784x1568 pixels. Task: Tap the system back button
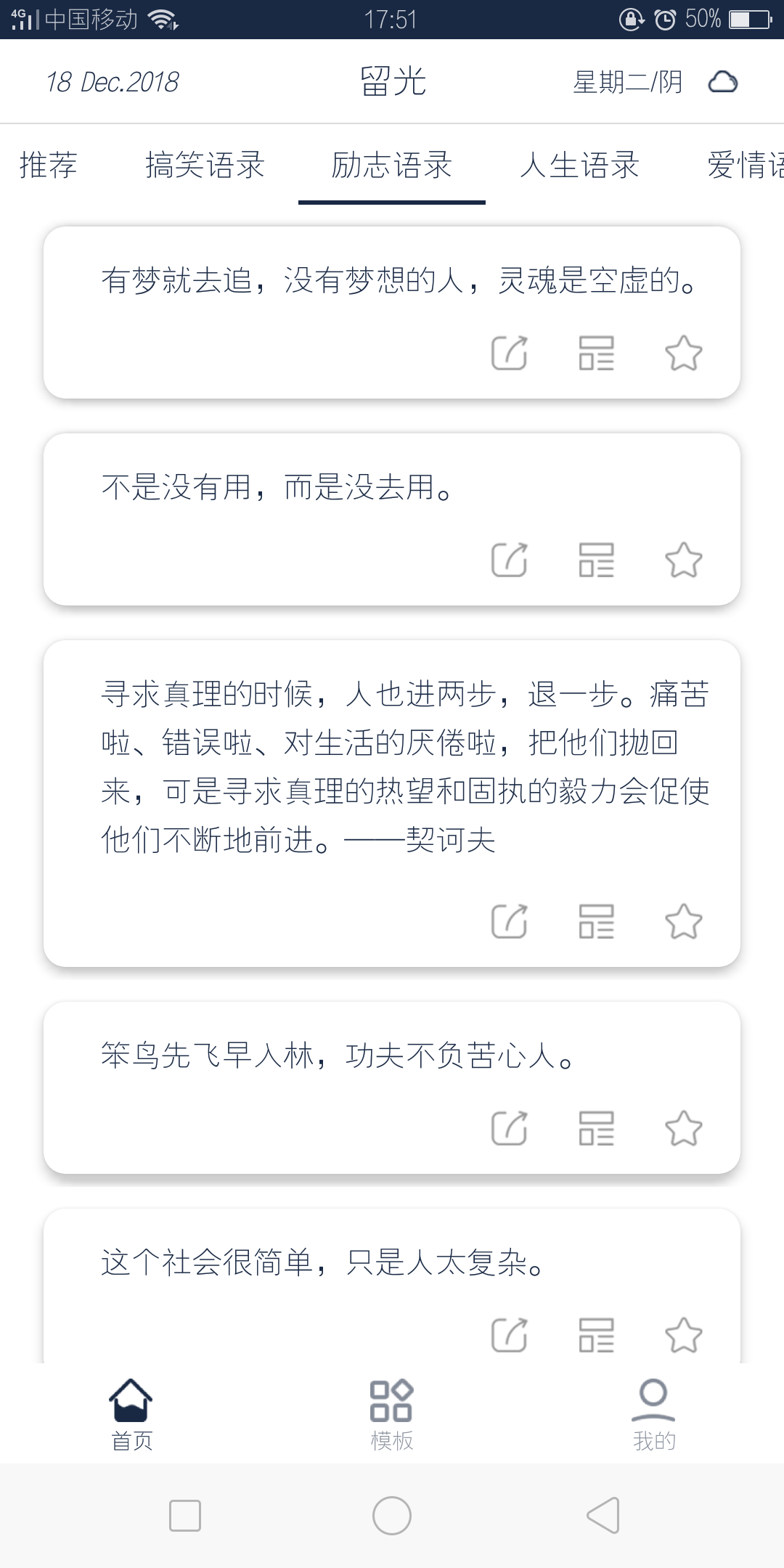603,1516
